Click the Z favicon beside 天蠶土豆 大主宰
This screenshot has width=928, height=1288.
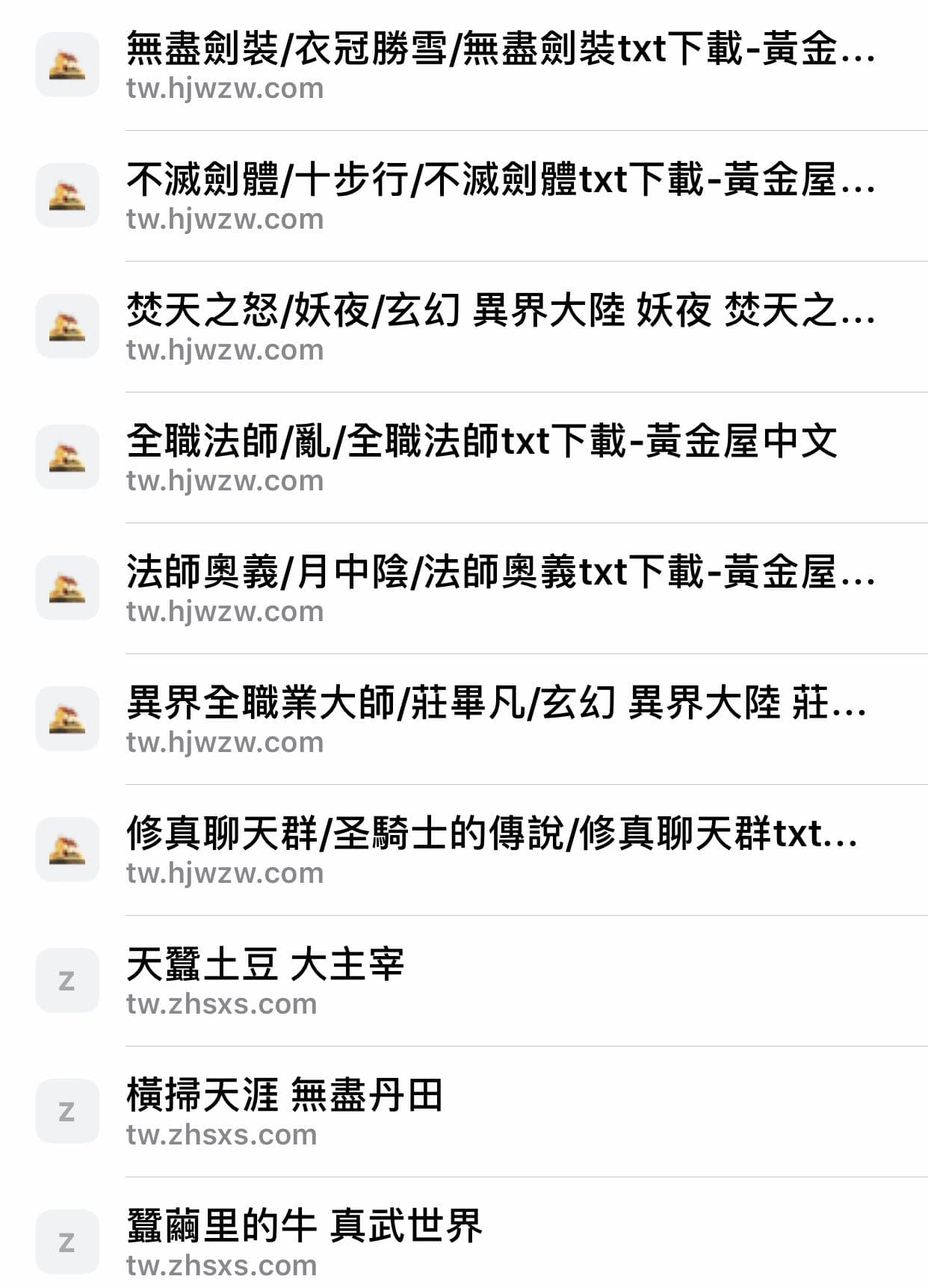(66, 978)
